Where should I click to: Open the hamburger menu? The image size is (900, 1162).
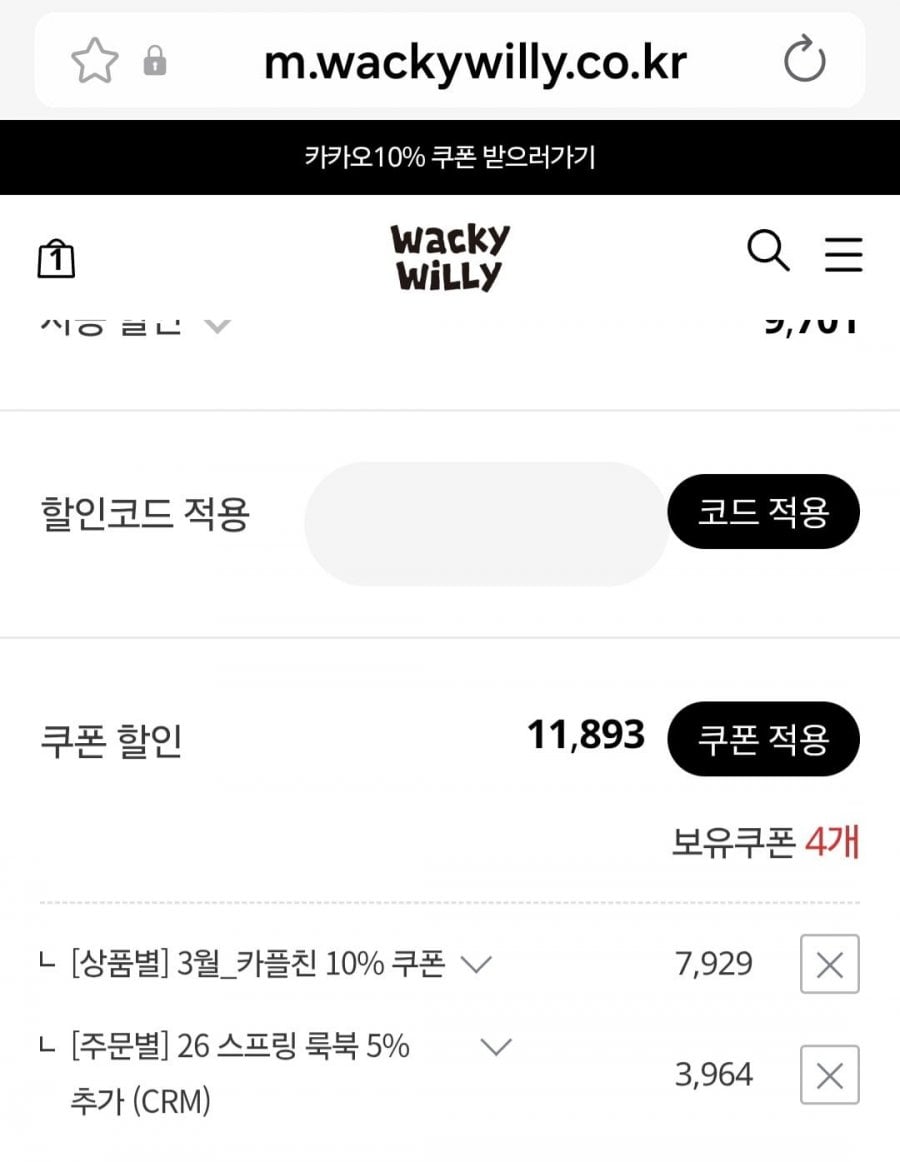pos(843,254)
